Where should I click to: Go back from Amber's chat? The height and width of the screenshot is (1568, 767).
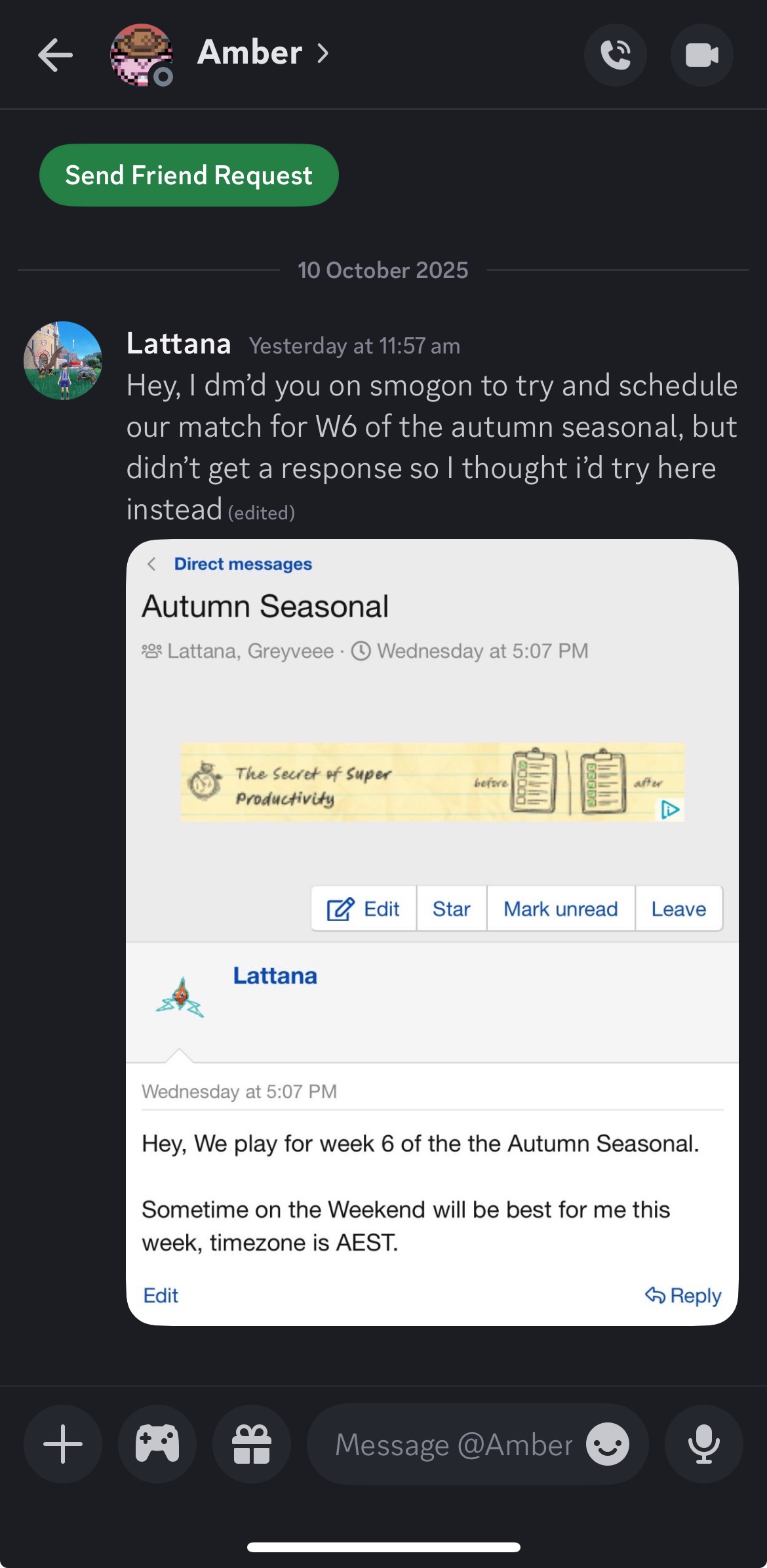[x=55, y=54]
